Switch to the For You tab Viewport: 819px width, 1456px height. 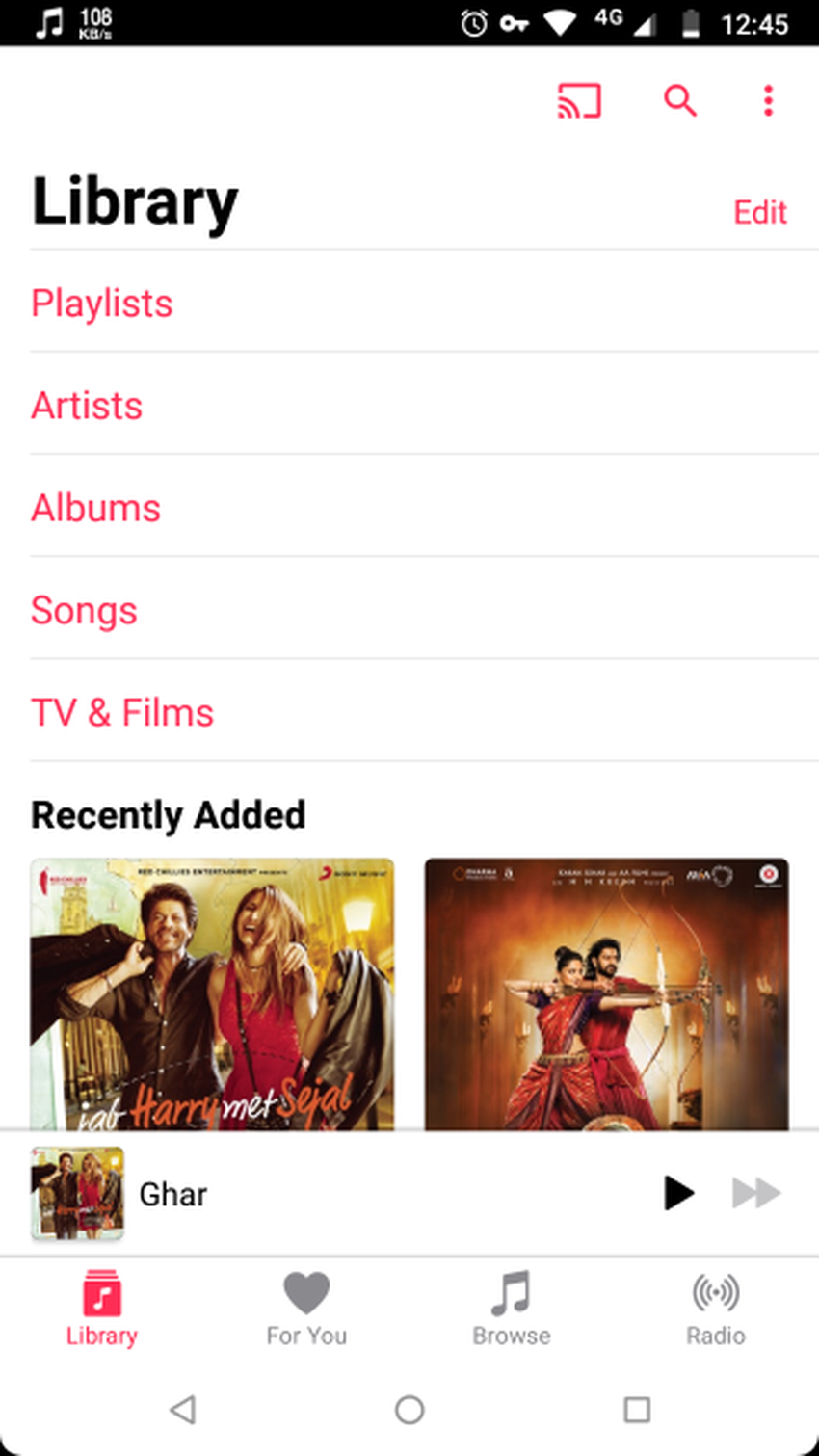(x=306, y=1309)
